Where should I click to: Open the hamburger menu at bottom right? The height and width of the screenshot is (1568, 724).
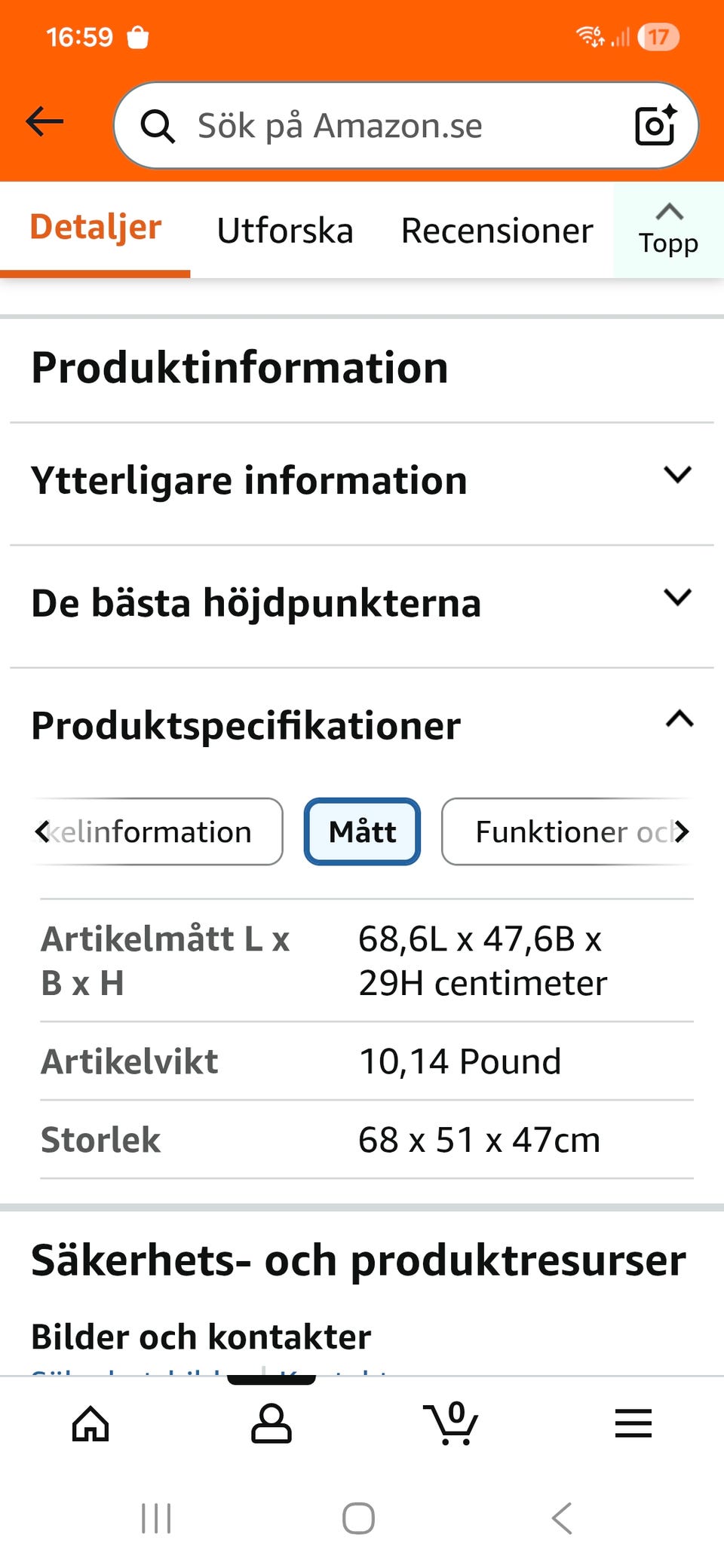click(633, 1423)
